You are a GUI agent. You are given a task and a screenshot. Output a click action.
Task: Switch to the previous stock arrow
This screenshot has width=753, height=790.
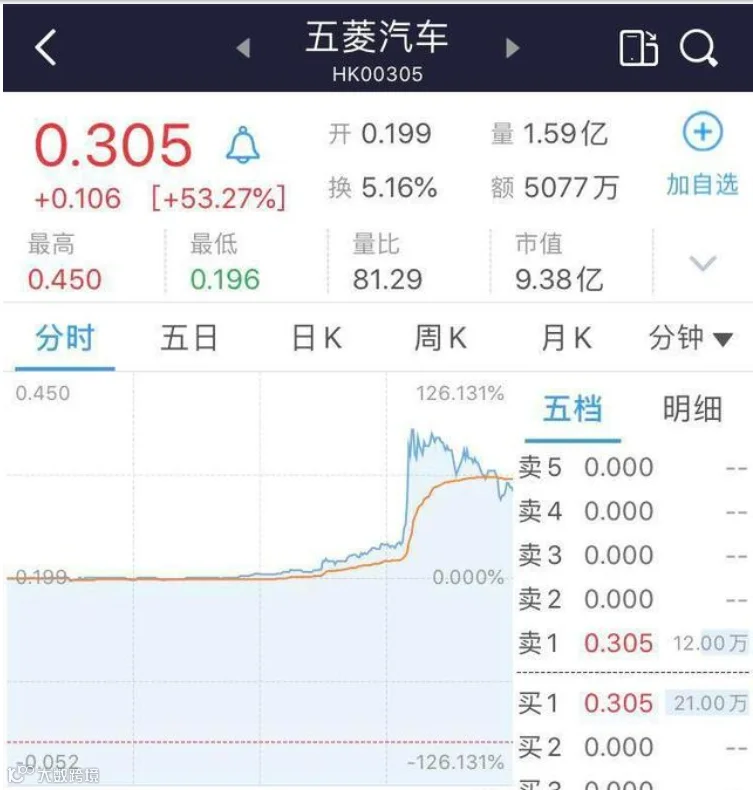(243, 48)
